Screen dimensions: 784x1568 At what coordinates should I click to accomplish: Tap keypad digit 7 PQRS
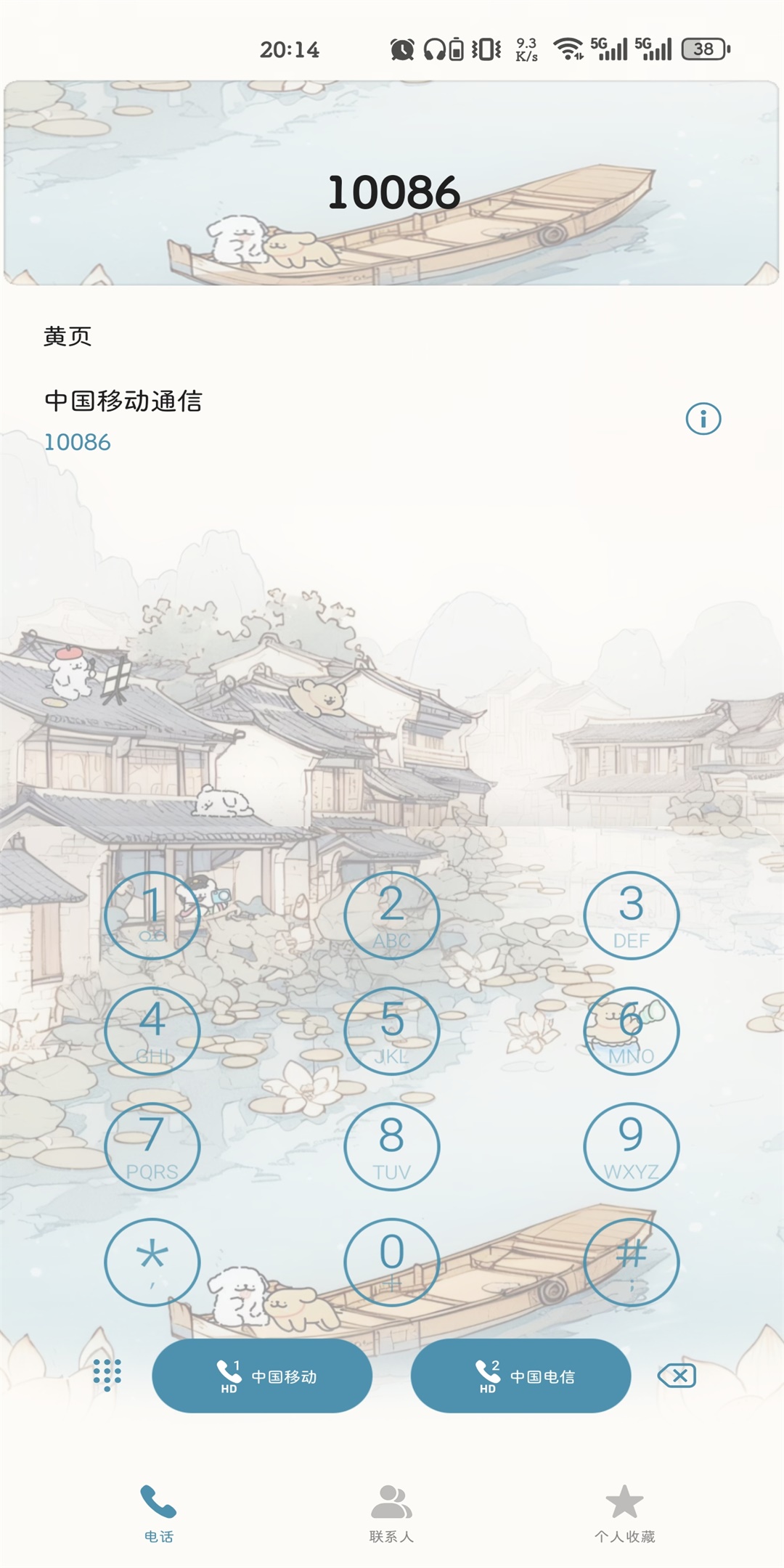152,1146
